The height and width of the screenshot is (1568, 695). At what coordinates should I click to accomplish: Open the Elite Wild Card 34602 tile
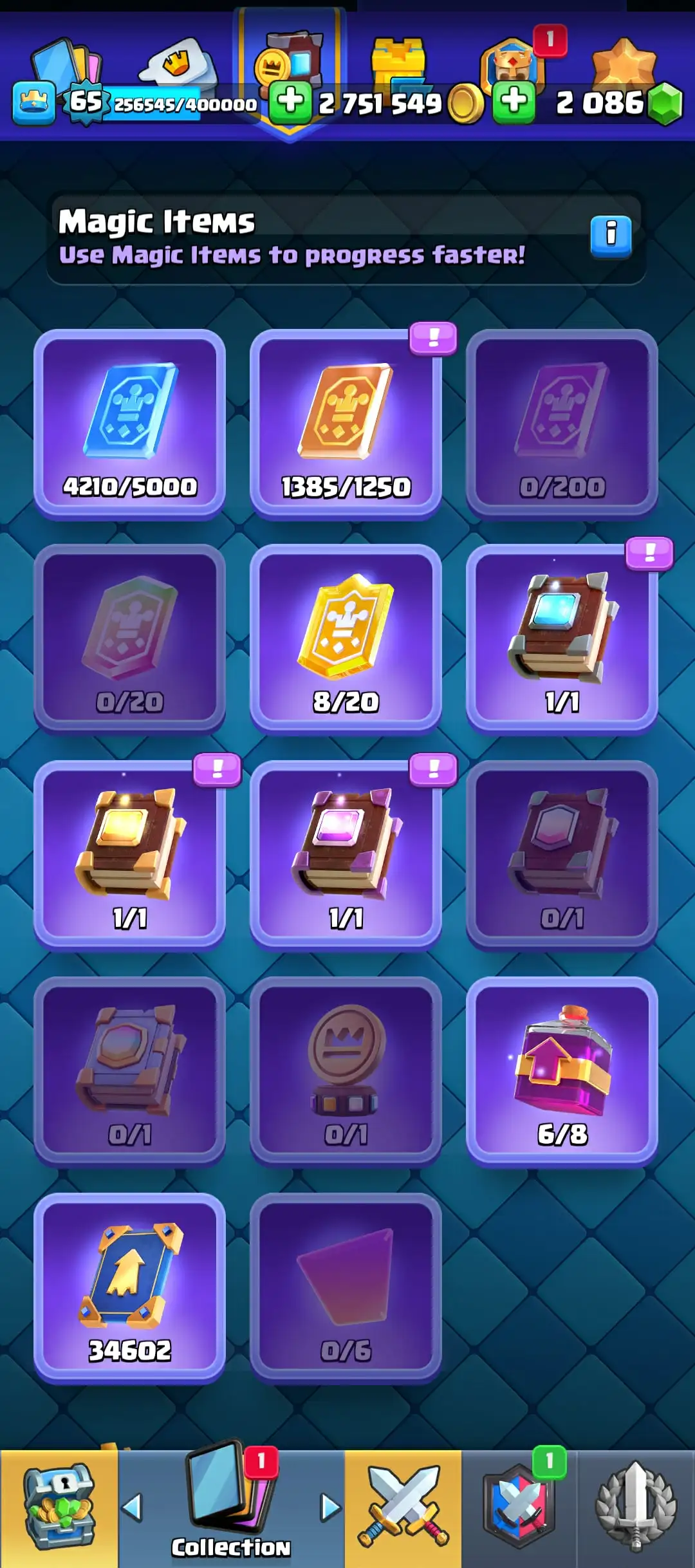(129, 1287)
